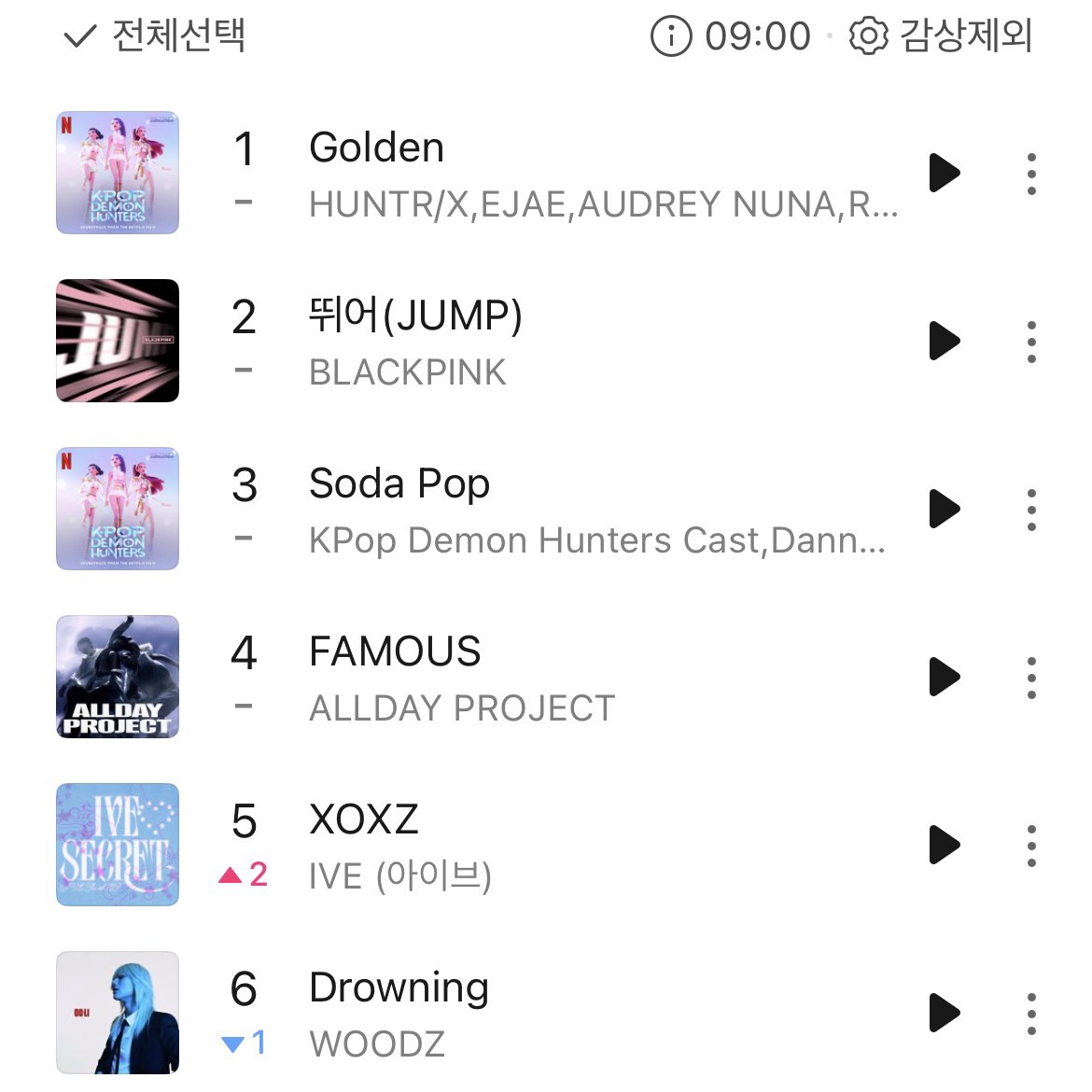Play the song Soda Pop
This screenshot has width=1092, height=1092.
(x=945, y=509)
